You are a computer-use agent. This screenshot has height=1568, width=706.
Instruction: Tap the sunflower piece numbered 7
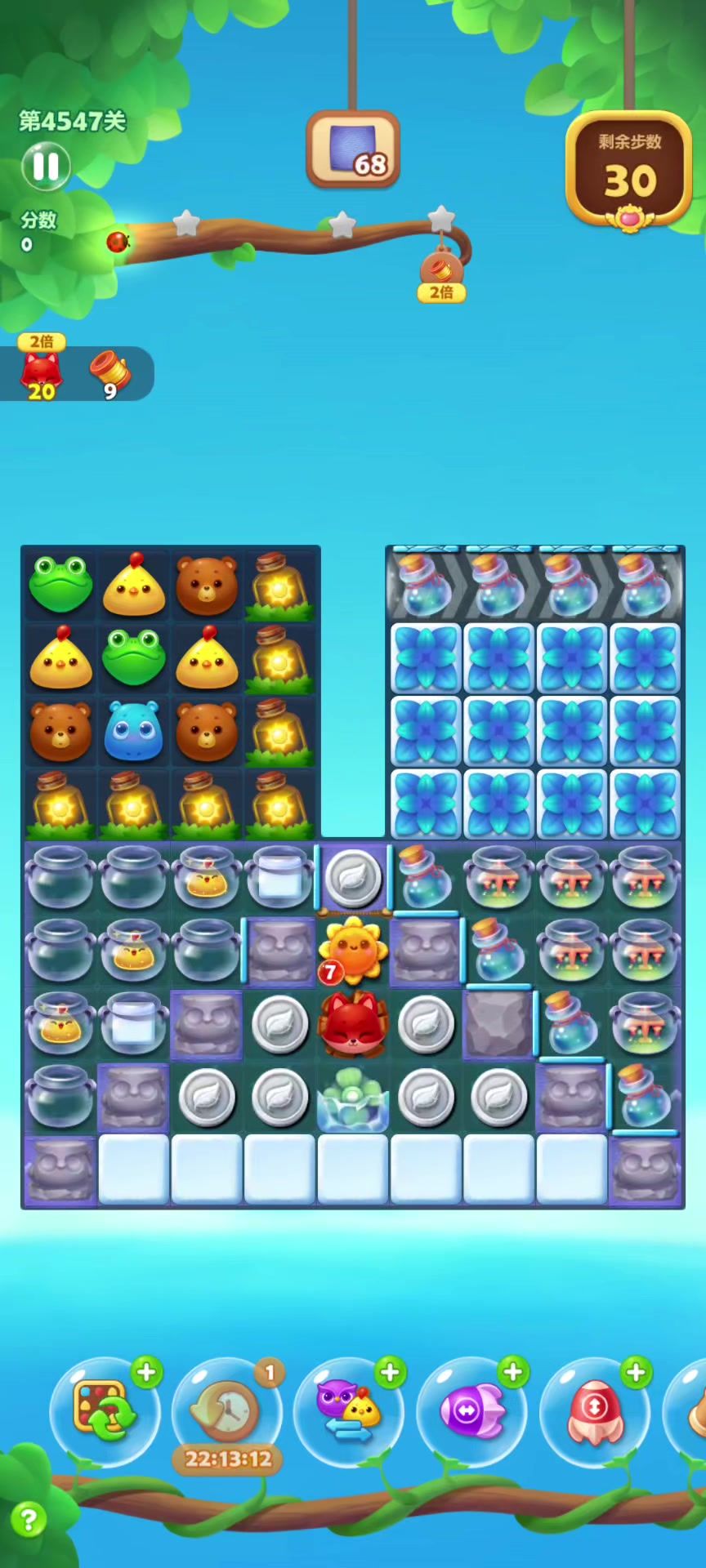click(x=352, y=951)
